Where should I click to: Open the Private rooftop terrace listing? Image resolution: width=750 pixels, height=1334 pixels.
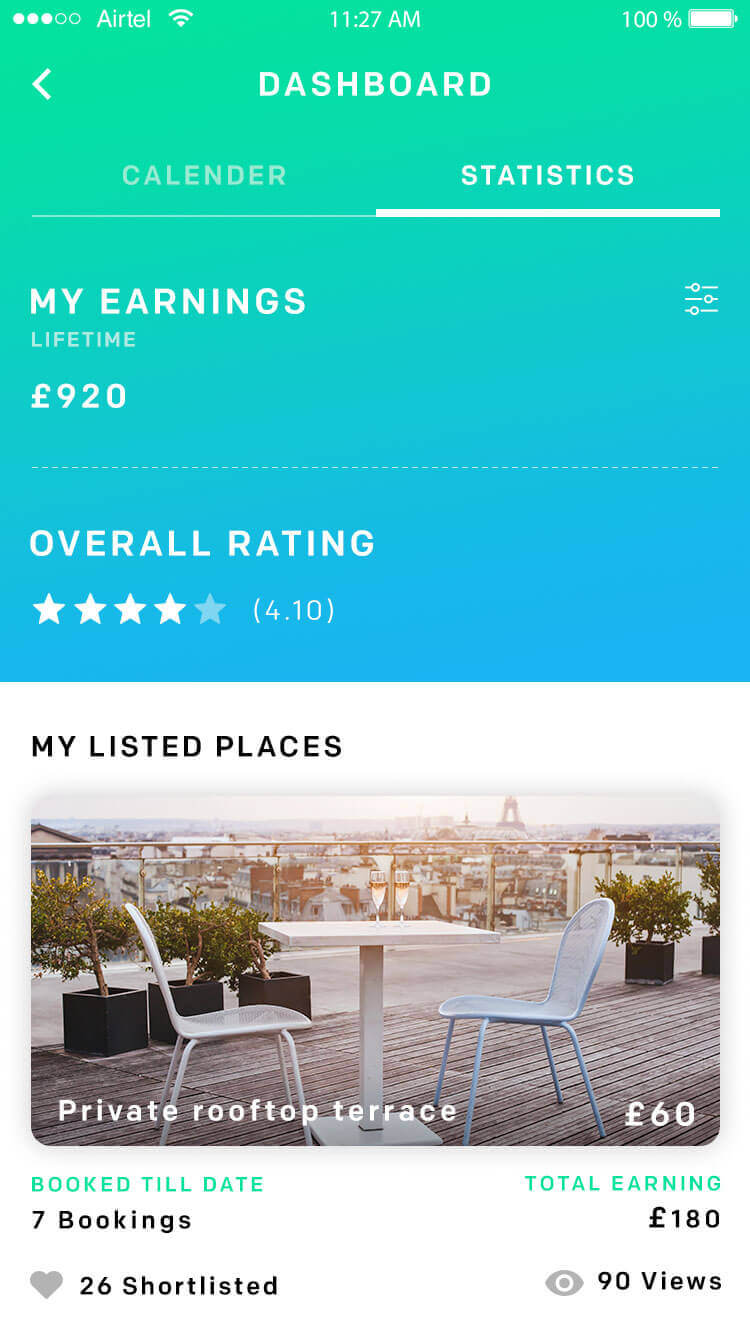click(375, 970)
